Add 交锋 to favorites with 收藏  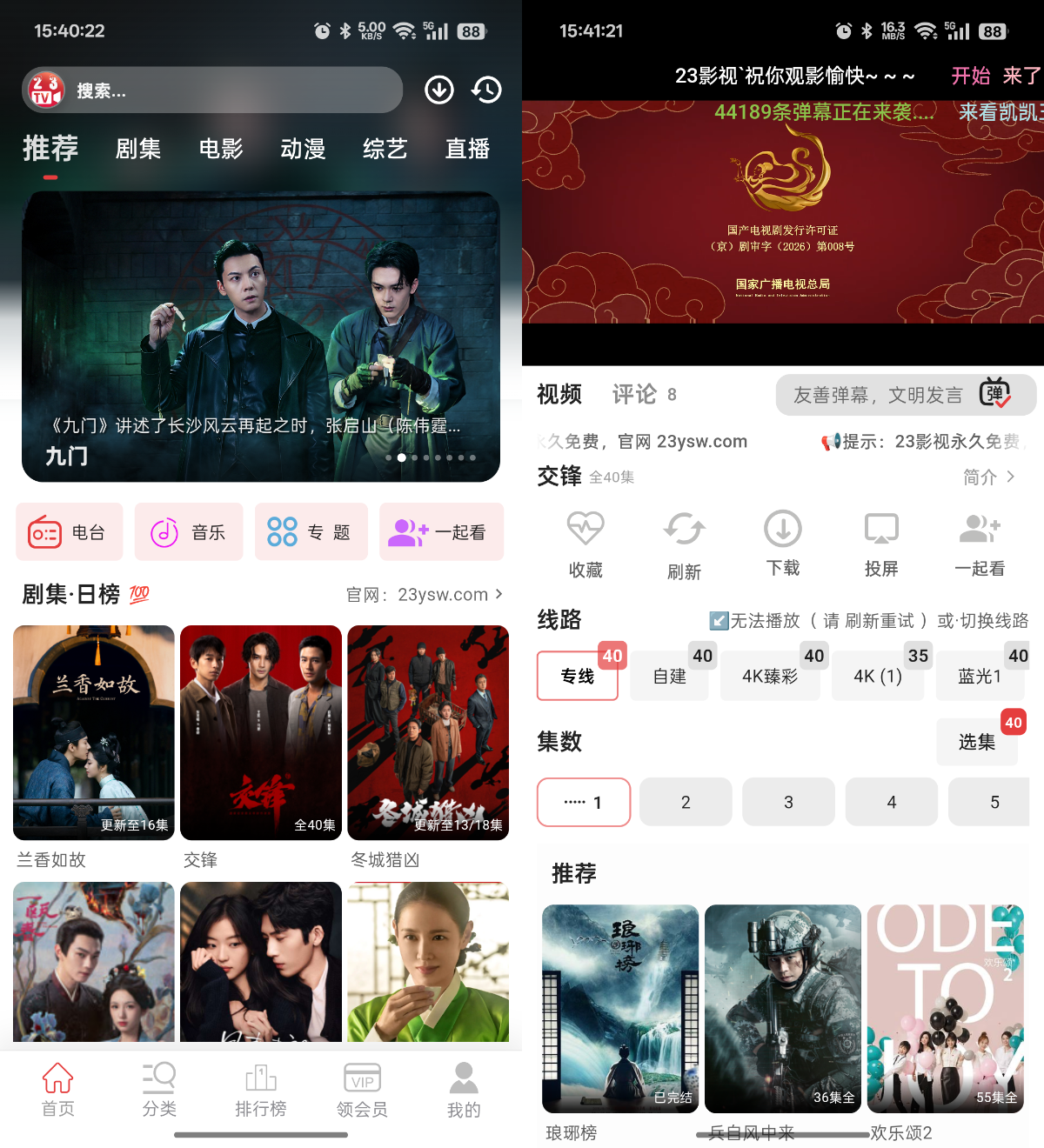coord(586,544)
